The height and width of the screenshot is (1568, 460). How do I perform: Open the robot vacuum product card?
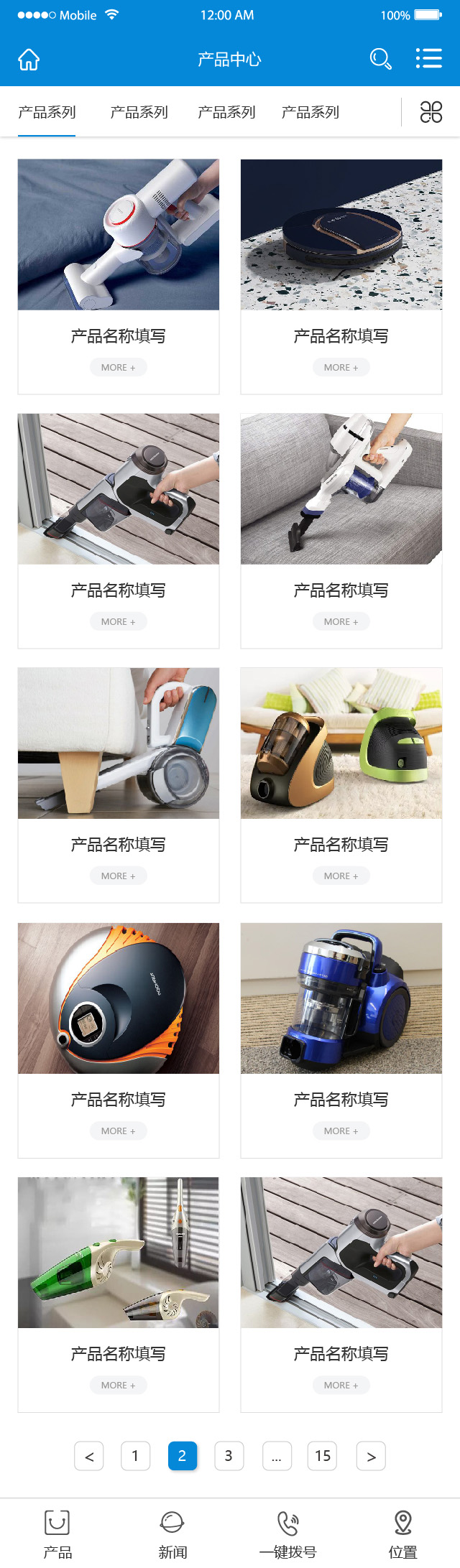pos(341,276)
